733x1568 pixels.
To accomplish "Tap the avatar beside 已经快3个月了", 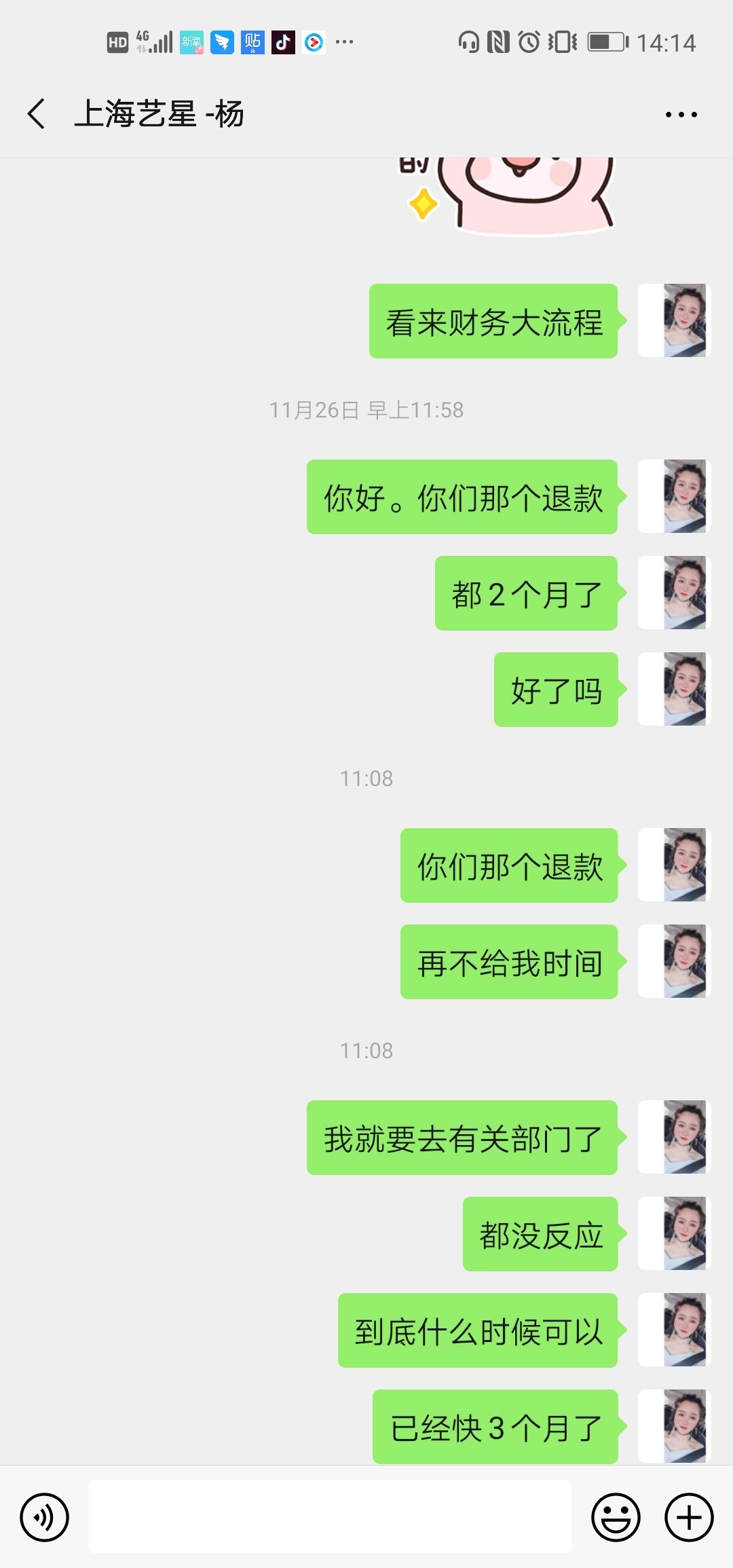I will 674,1426.
